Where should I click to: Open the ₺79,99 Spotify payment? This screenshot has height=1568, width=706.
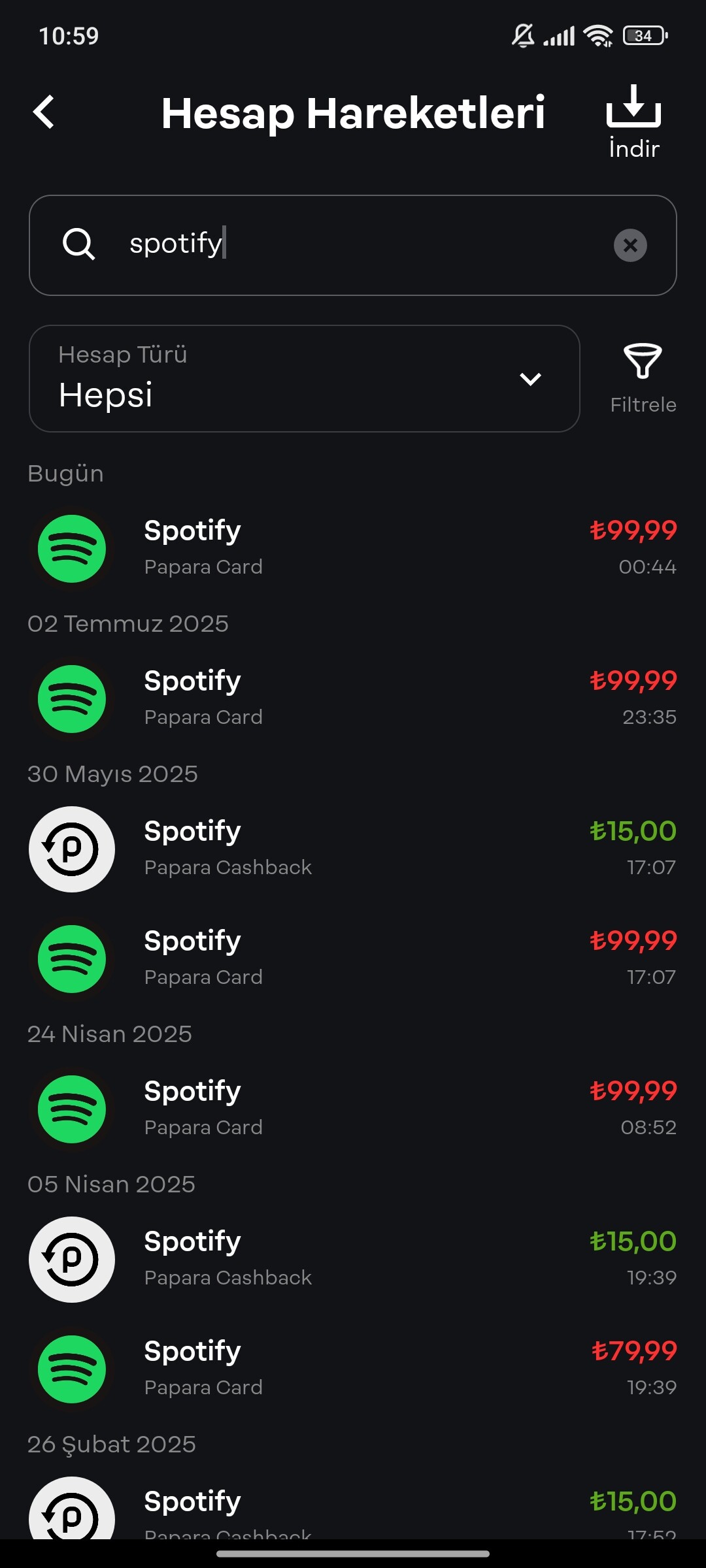(353, 1369)
